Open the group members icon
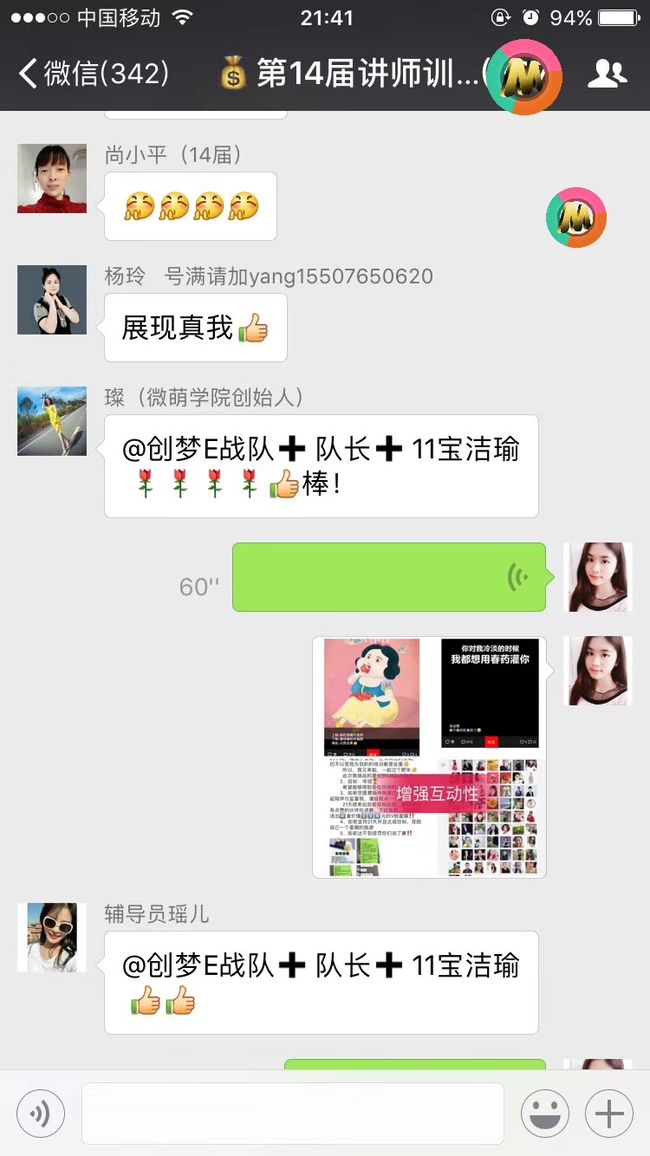The height and width of the screenshot is (1156, 650). pos(607,74)
